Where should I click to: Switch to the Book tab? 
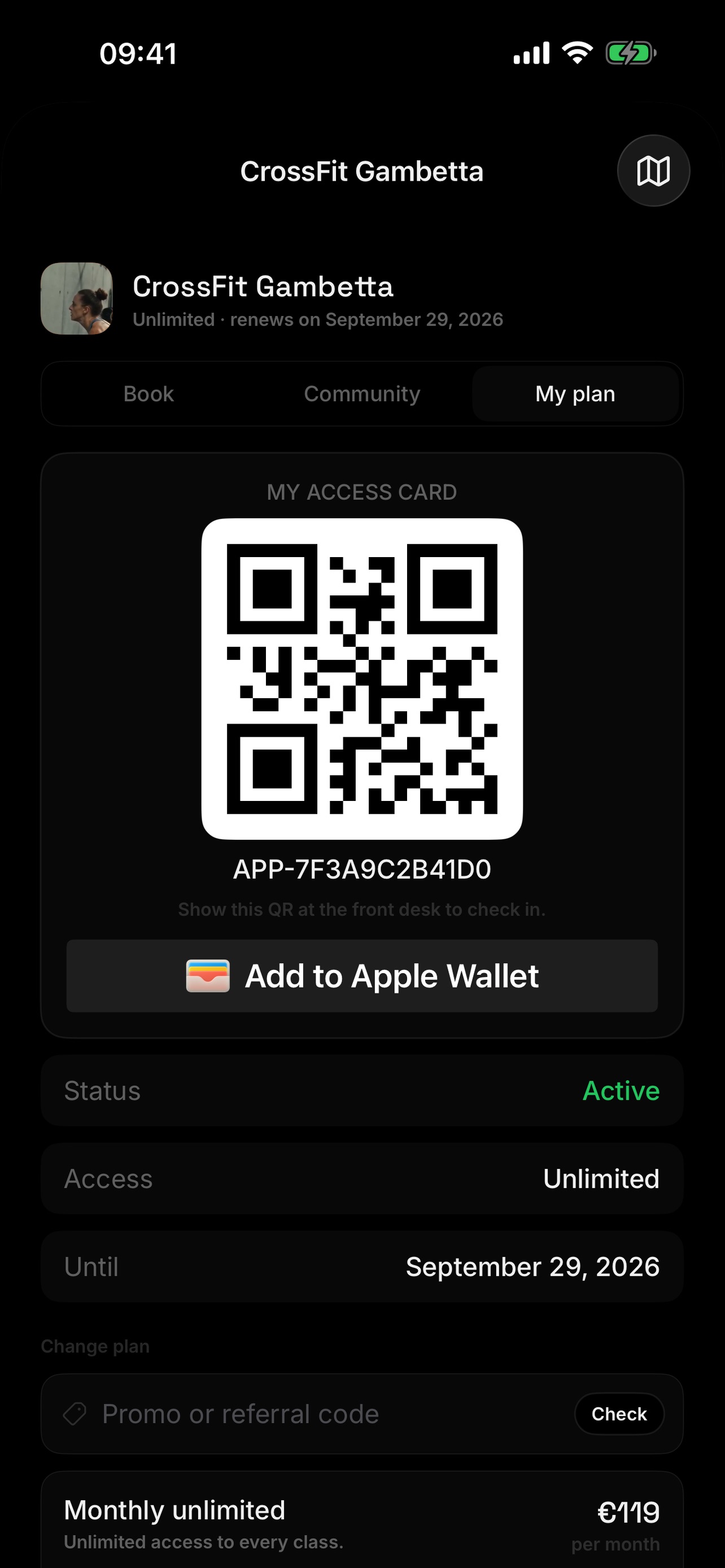click(x=149, y=394)
